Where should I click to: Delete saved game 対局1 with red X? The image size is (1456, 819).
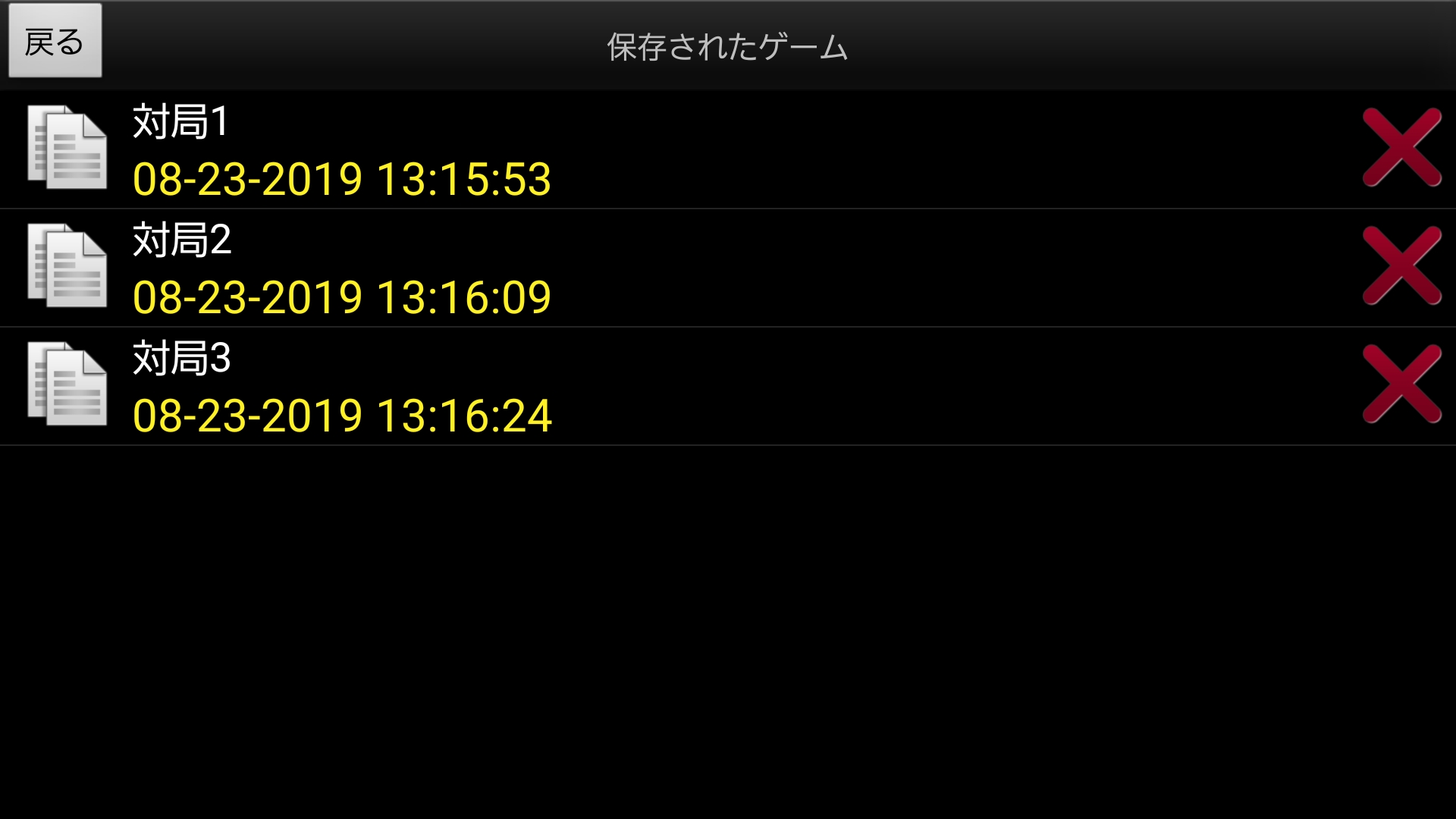point(1401,147)
